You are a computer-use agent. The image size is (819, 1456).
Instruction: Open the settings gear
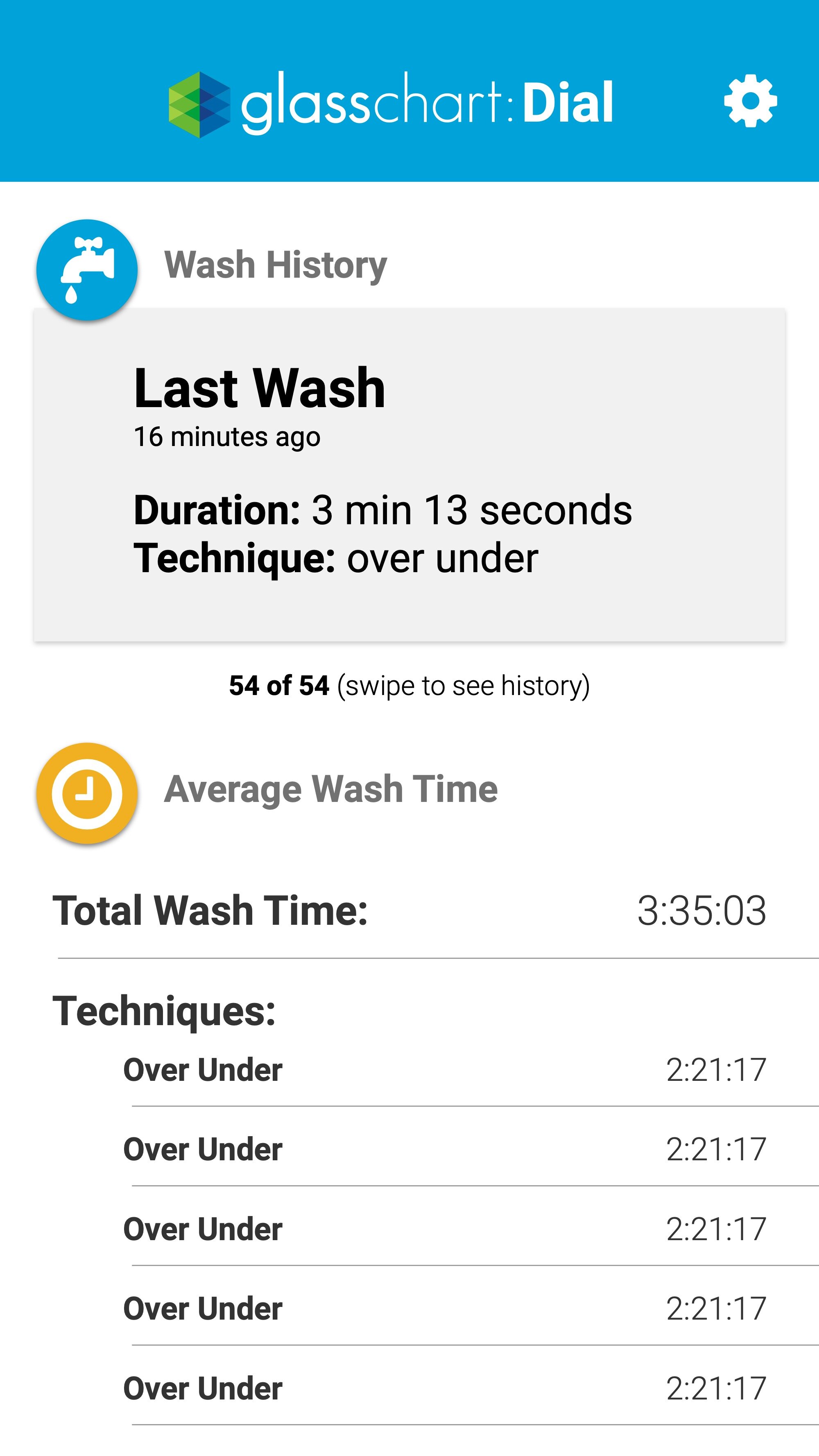pos(750,101)
